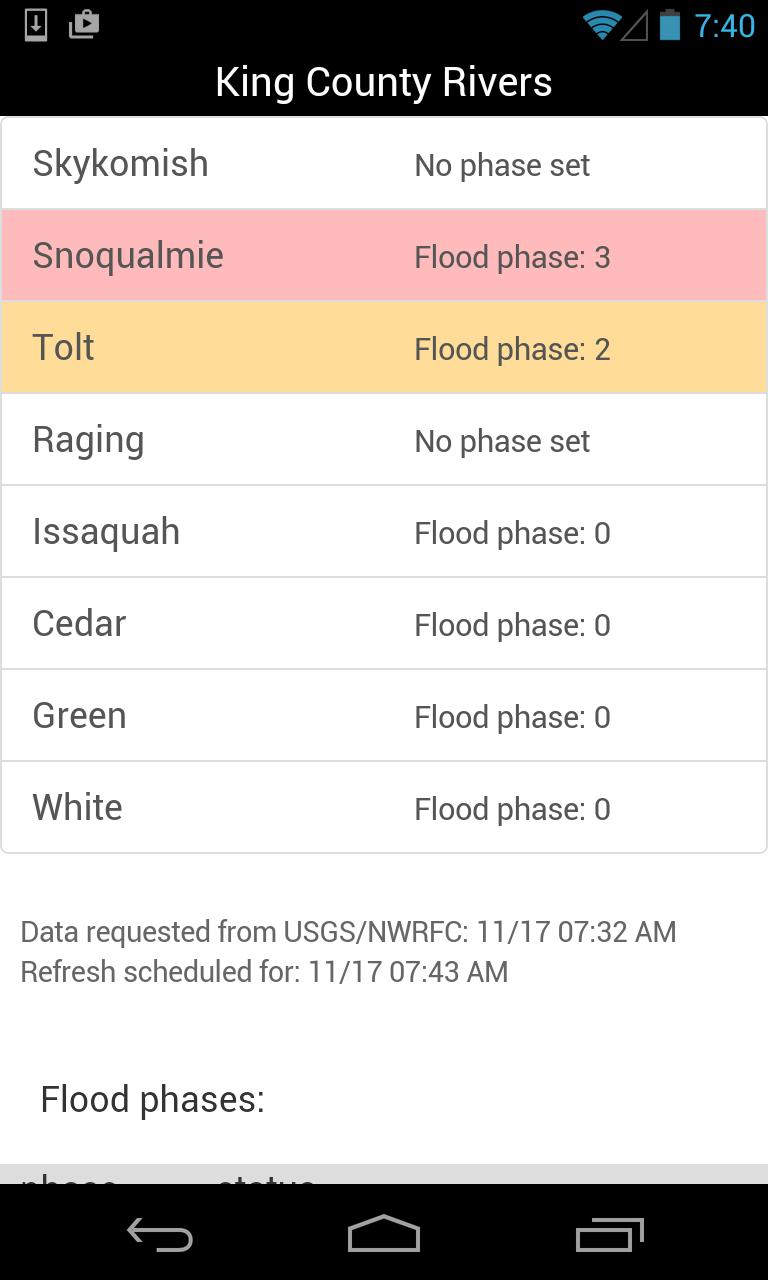Tap the Raging river row
The width and height of the screenshot is (768, 1280).
[384, 439]
